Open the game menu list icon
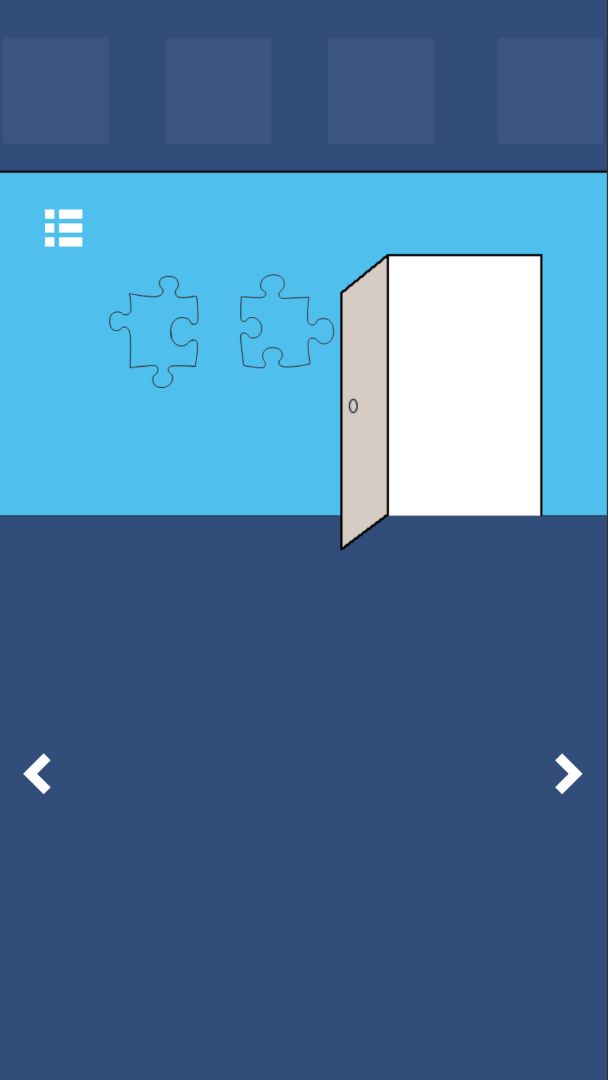The height and width of the screenshot is (1080, 608). [x=64, y=228]
